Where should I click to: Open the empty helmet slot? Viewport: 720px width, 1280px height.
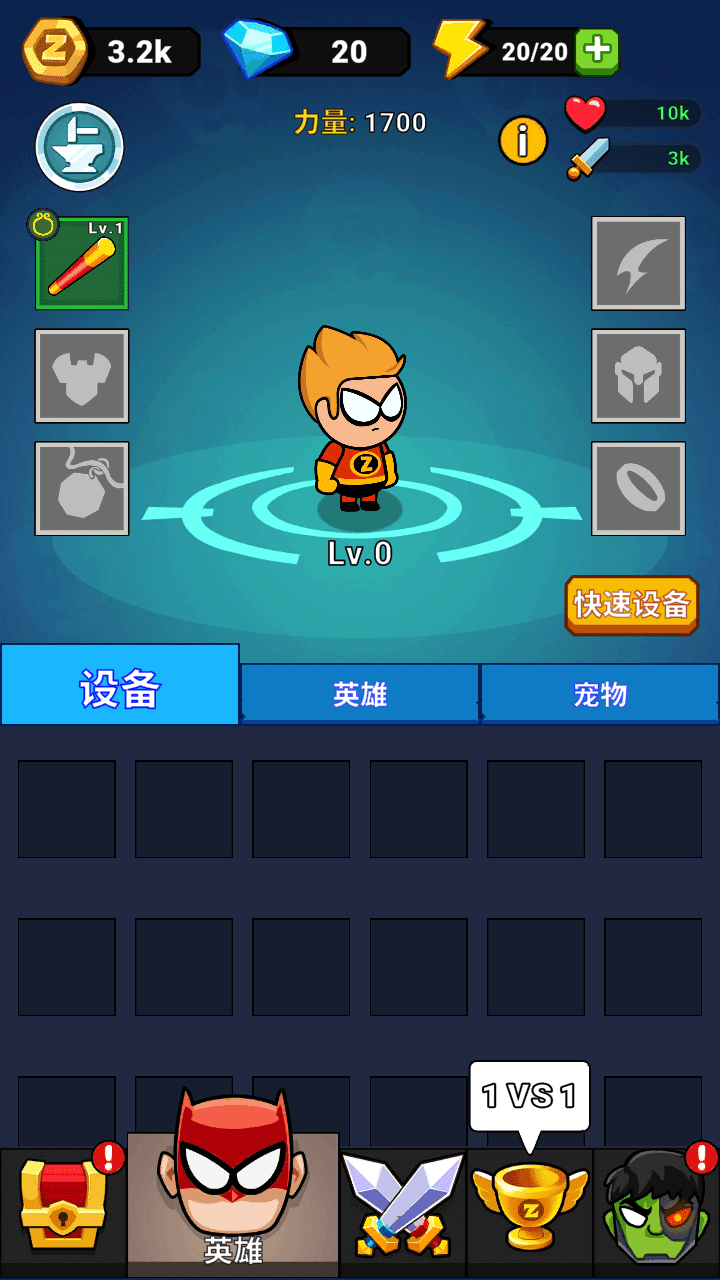[638, 376]
